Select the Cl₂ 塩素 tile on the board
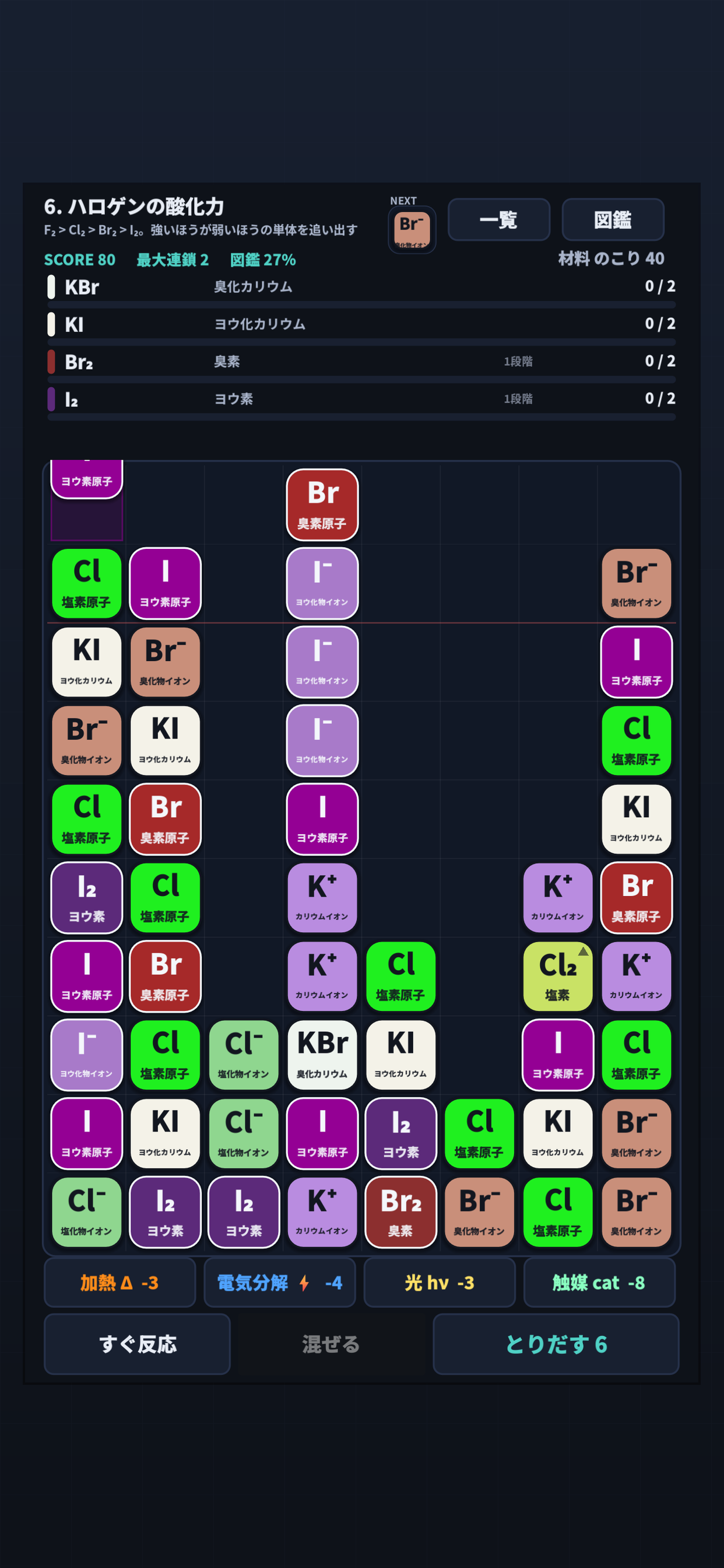The width and height of the screenshot is (724, 1568). [557, 977]
